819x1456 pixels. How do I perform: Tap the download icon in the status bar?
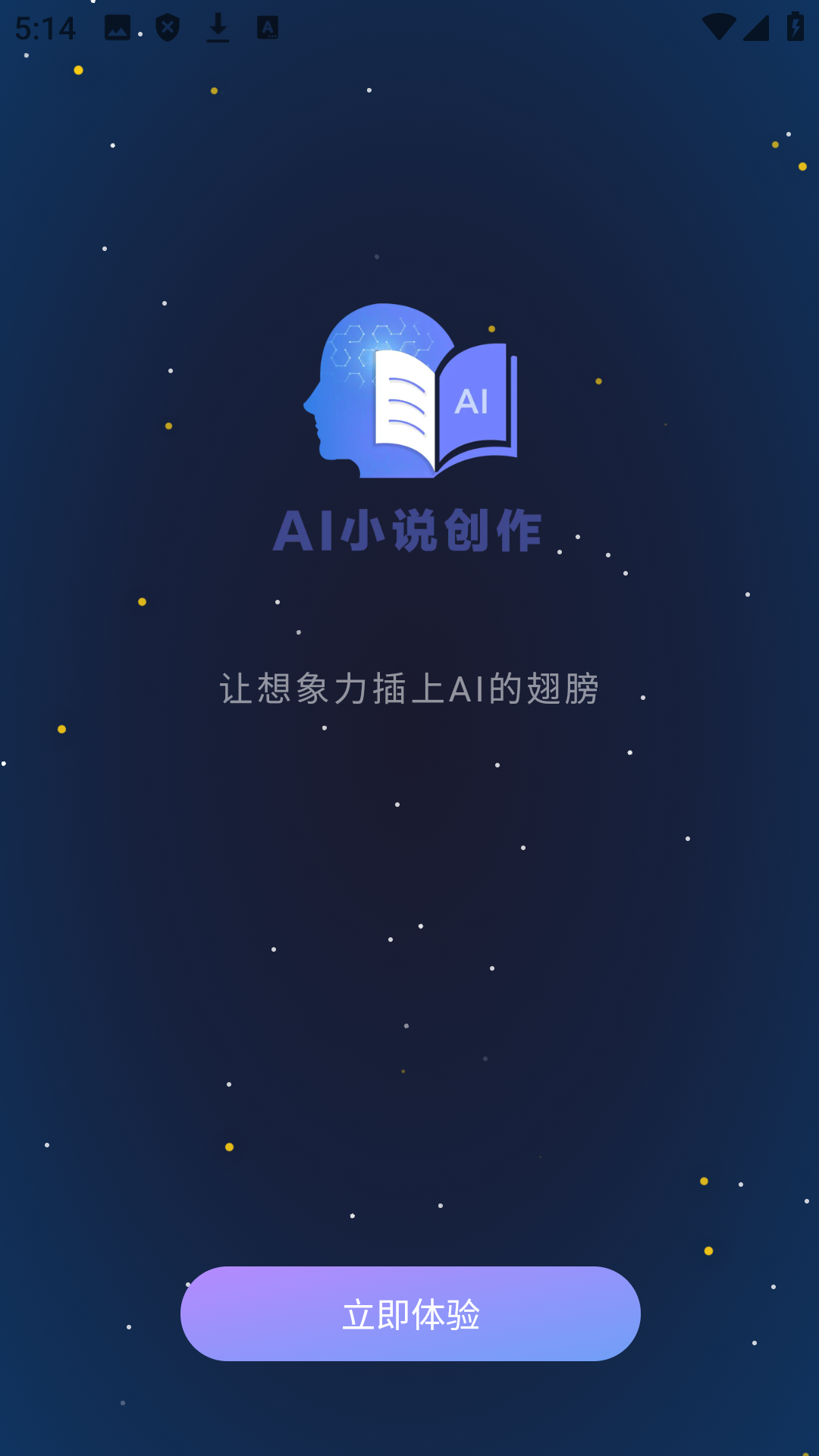click(x=218, y=28)
